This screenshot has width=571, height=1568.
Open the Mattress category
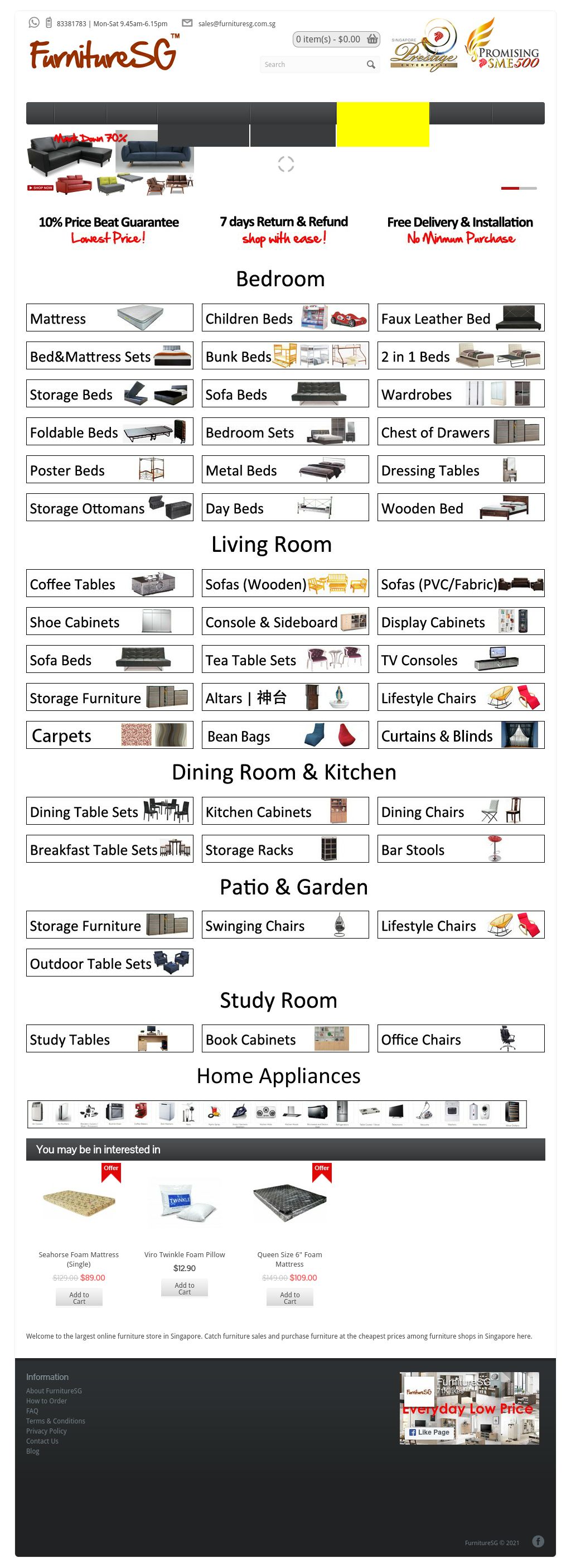[109, 319]
